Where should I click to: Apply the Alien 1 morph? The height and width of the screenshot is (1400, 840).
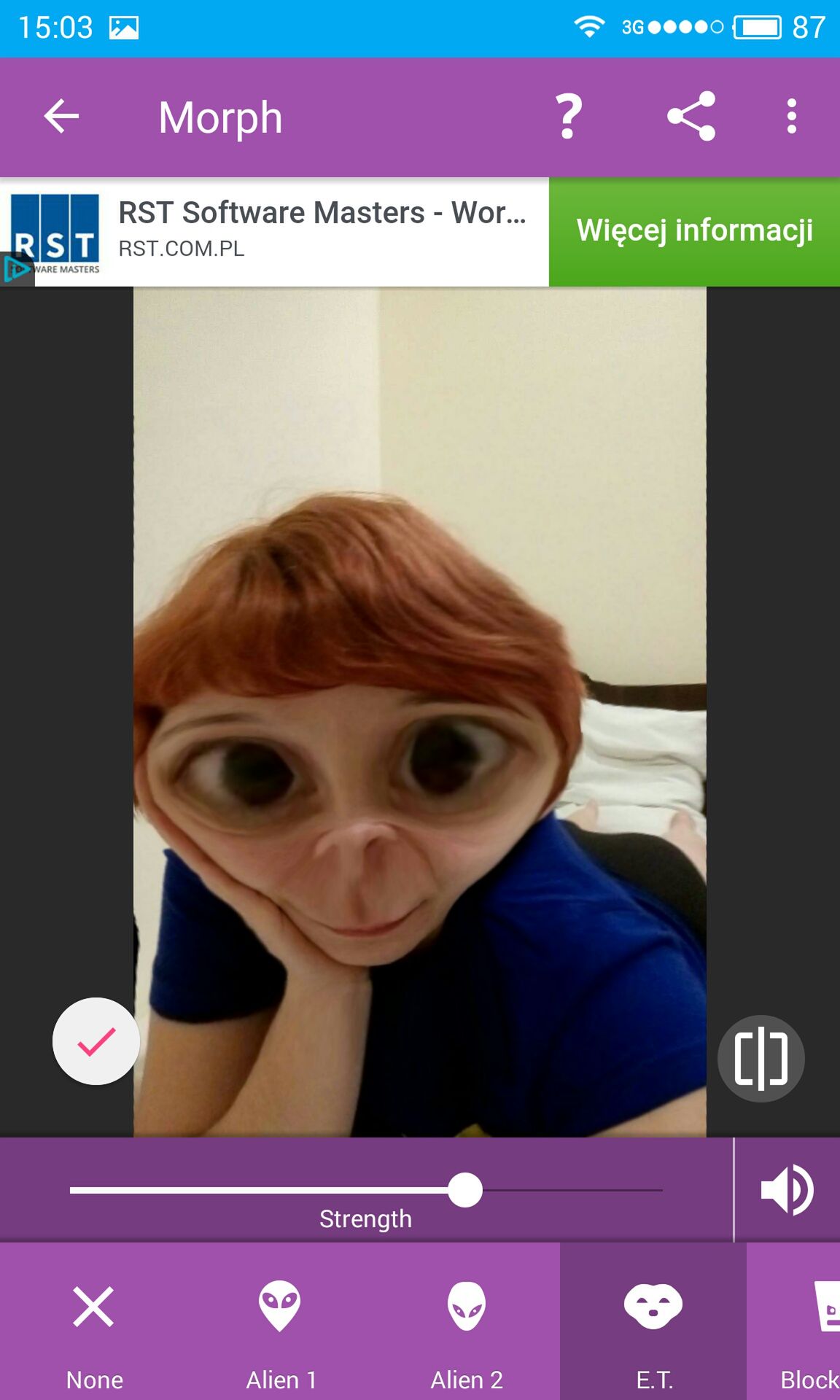point(280,1321)
